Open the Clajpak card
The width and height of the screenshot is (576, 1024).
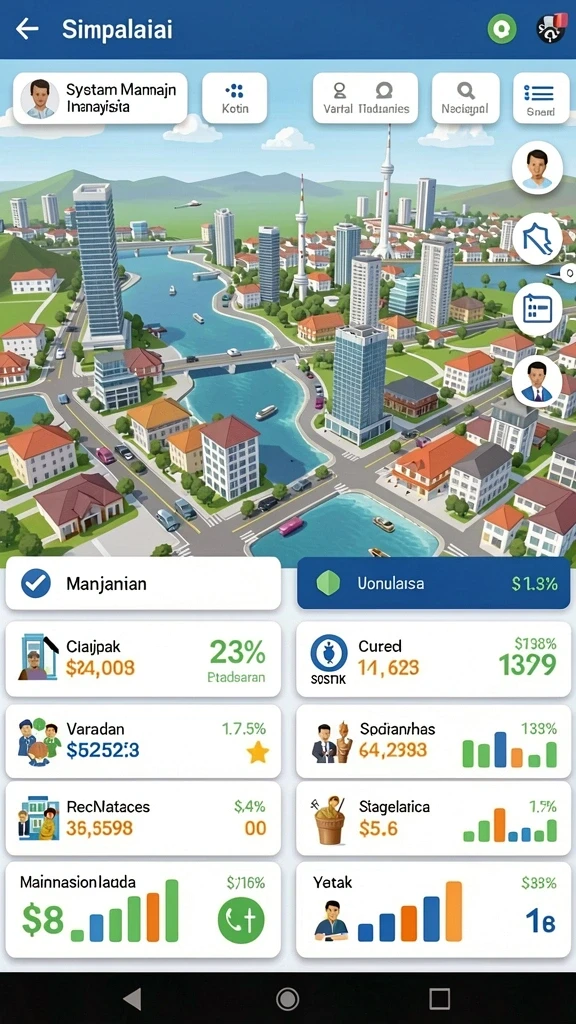(143, 659)
